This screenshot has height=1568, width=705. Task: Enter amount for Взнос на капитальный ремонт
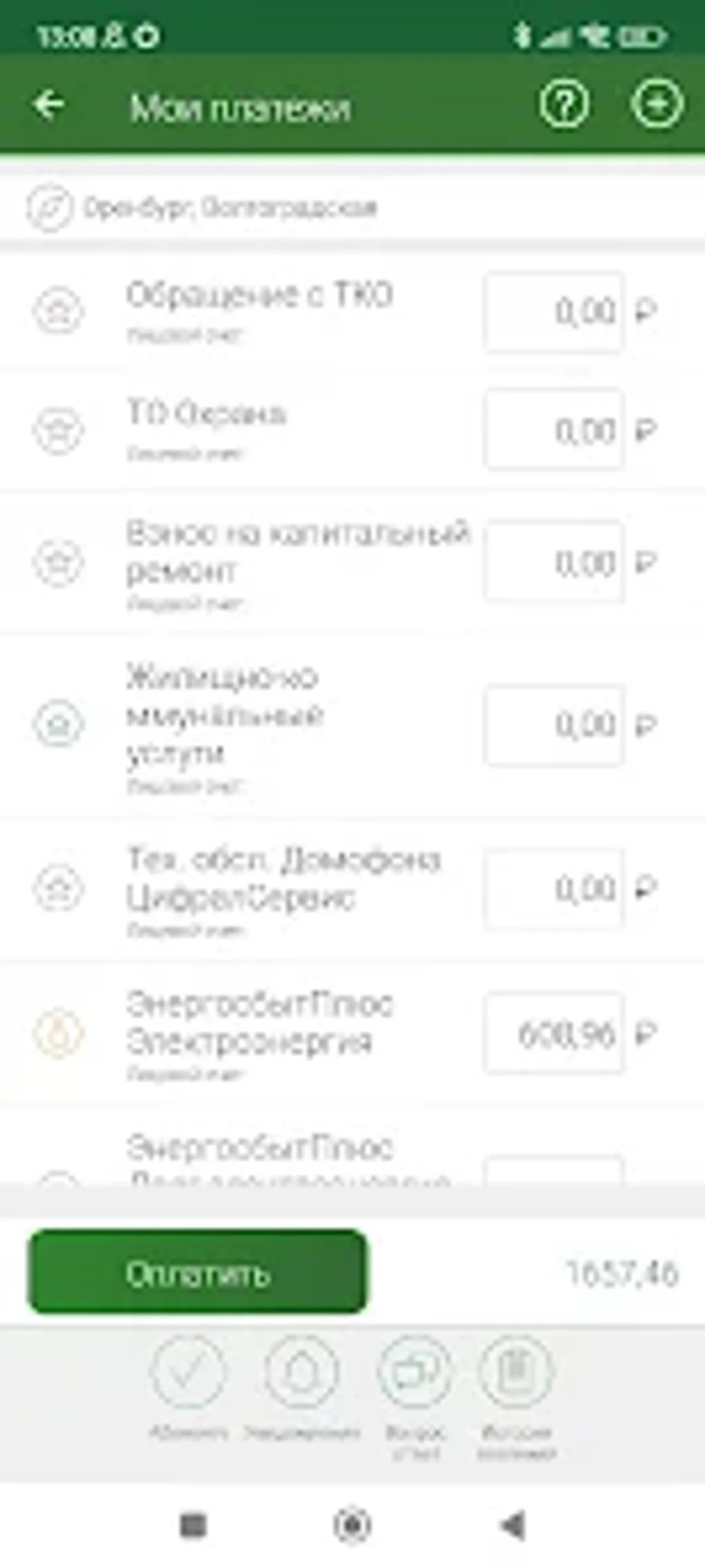(554, 562)
